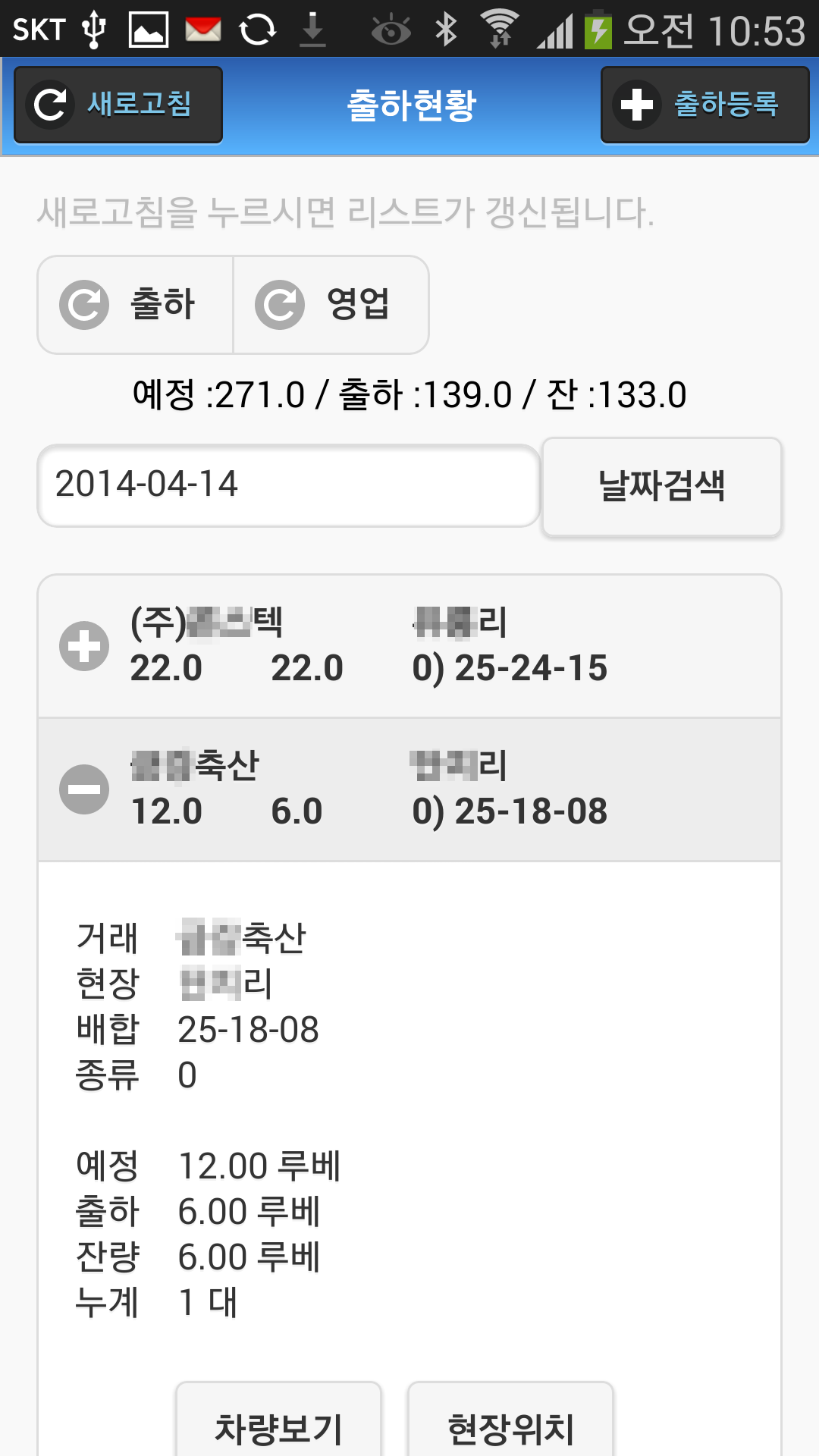Image resolution: width=819 pixels, height=1456 pixels.
Task: Expand the row with 25-24-15
Action: click(409, 646)
